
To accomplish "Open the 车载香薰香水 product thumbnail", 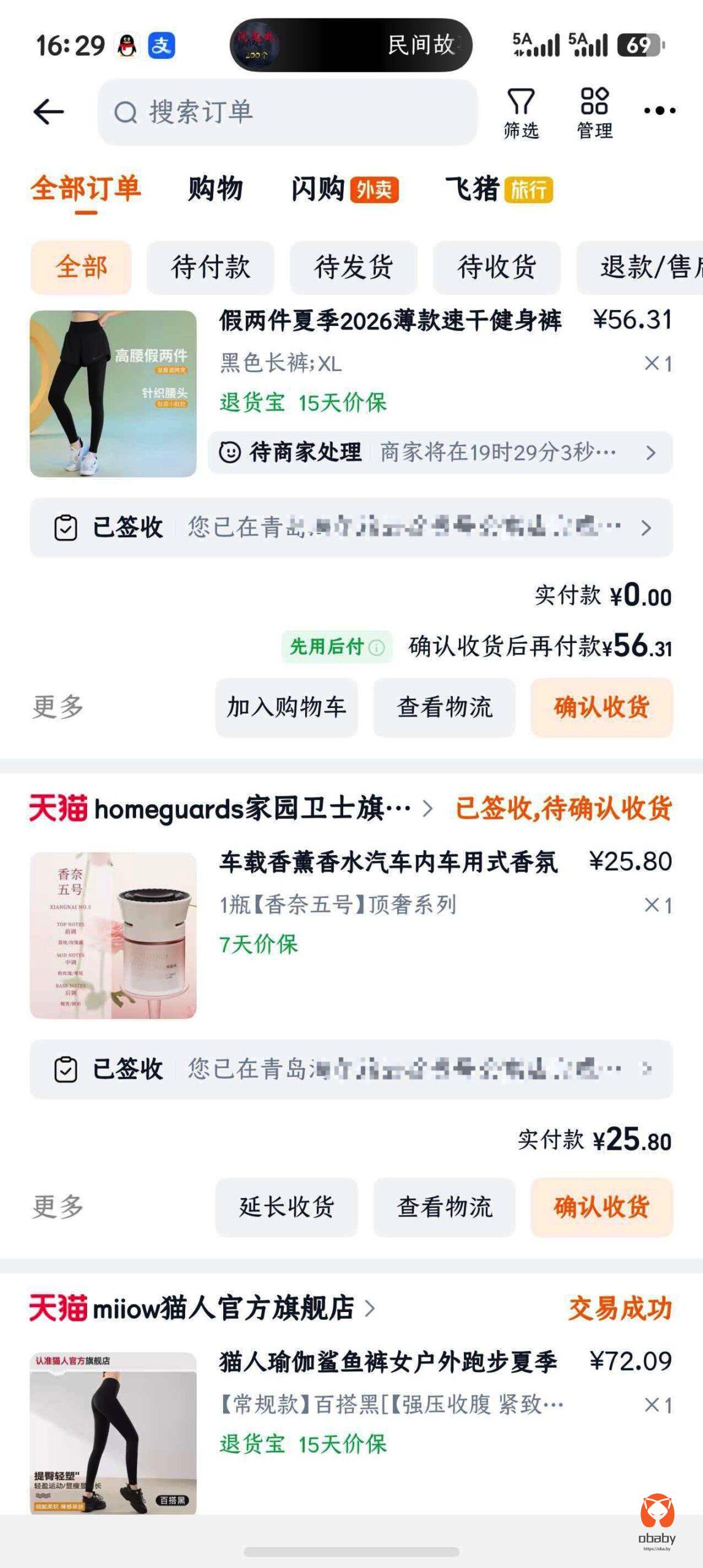I will 113,935.
